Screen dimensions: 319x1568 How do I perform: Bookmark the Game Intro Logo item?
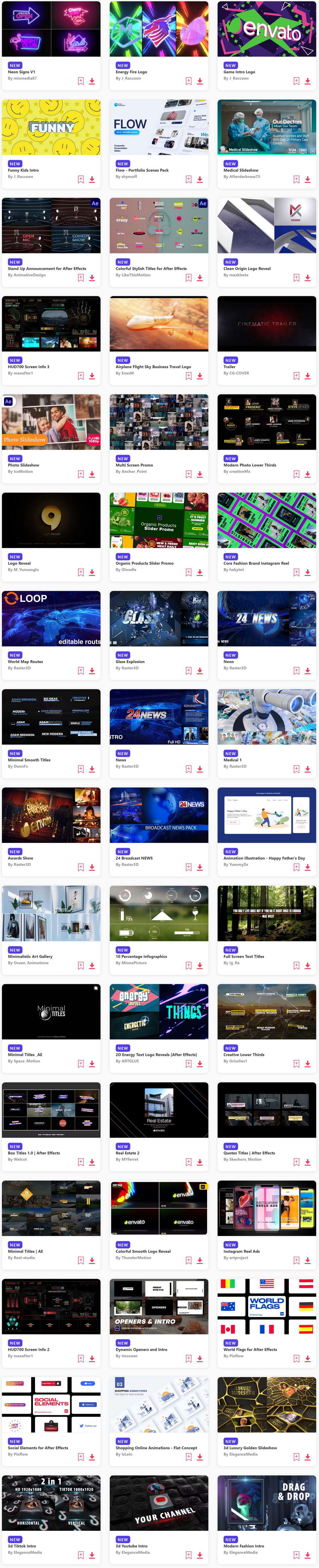click(296, 81)
